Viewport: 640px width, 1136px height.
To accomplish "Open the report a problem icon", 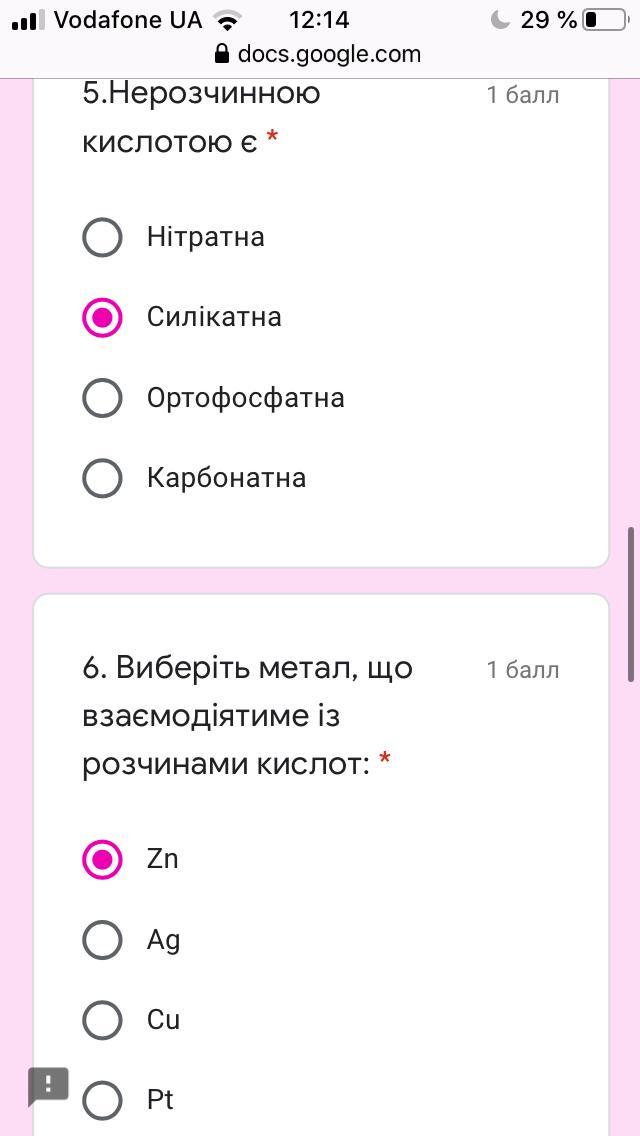I will point(48,1086).
